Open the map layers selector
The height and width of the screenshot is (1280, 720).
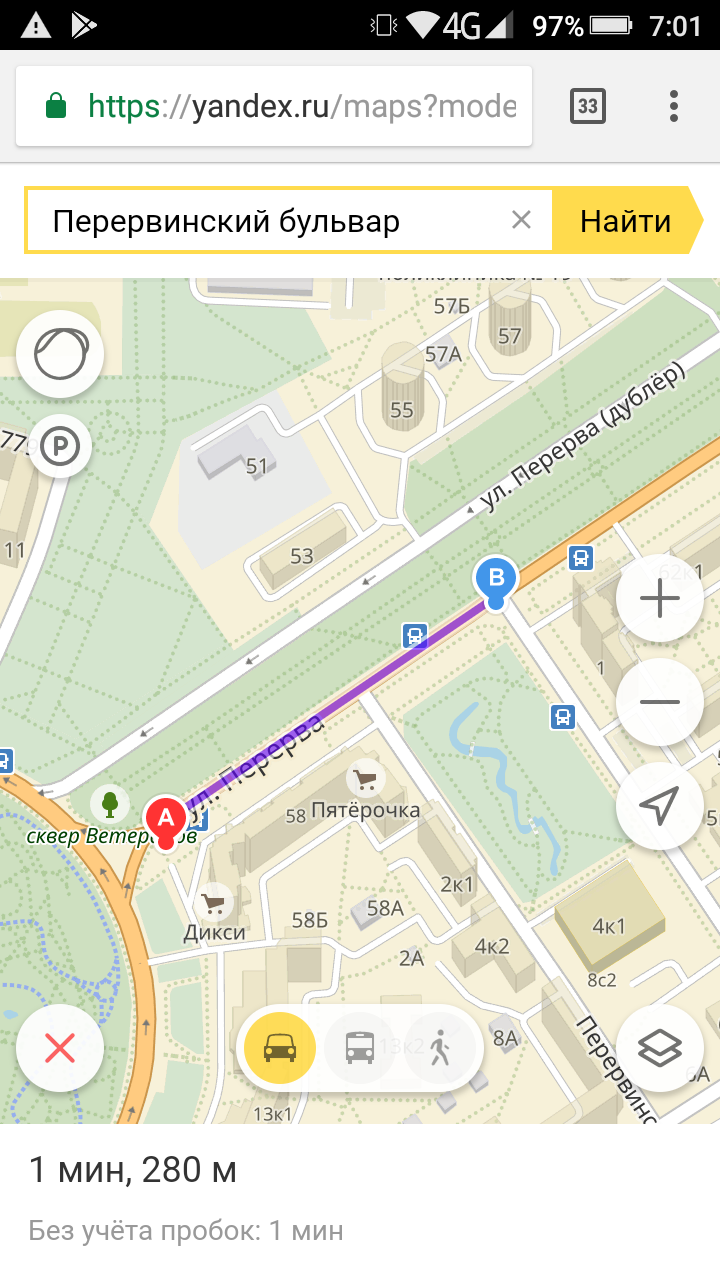click(660, 1047)
